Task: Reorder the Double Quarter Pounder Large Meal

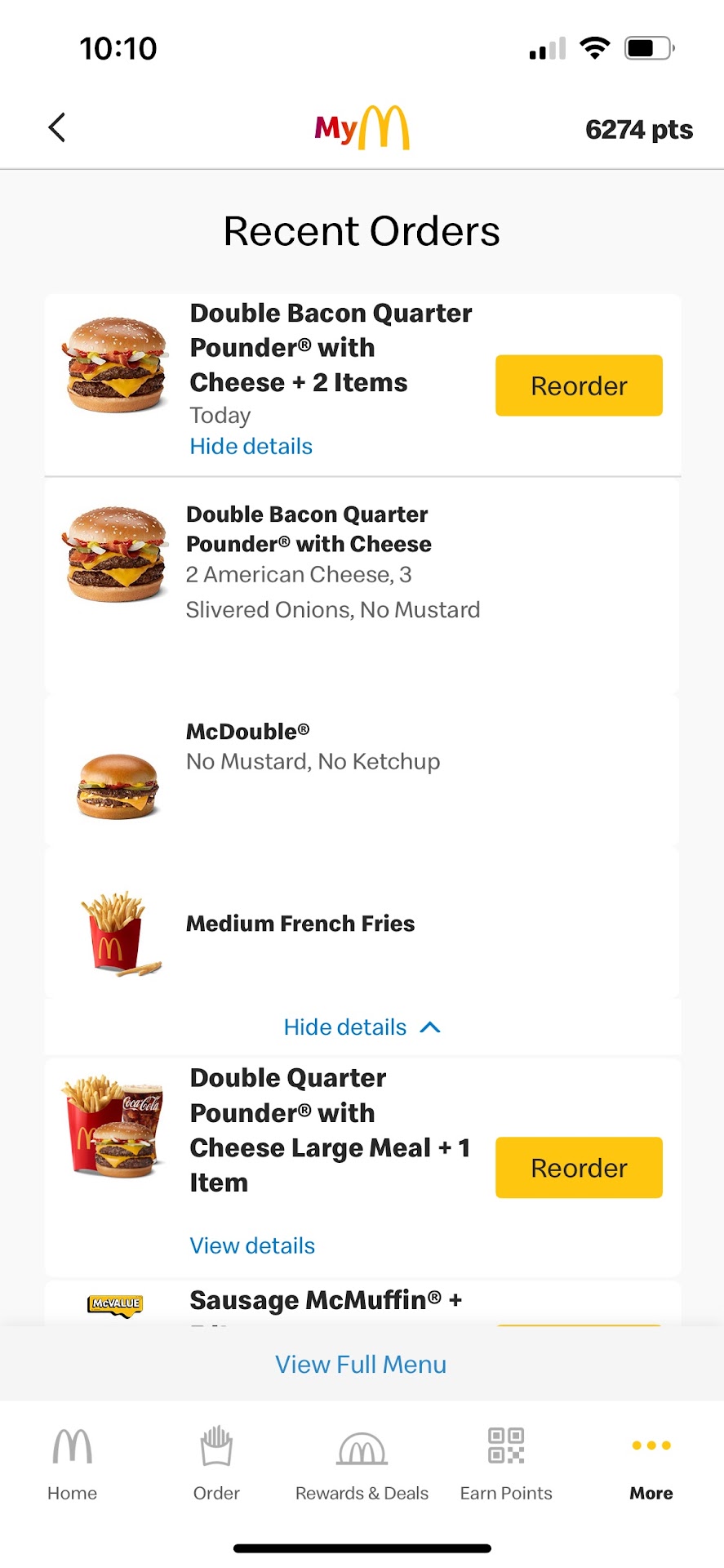Action: click(x=579, y=1168)
